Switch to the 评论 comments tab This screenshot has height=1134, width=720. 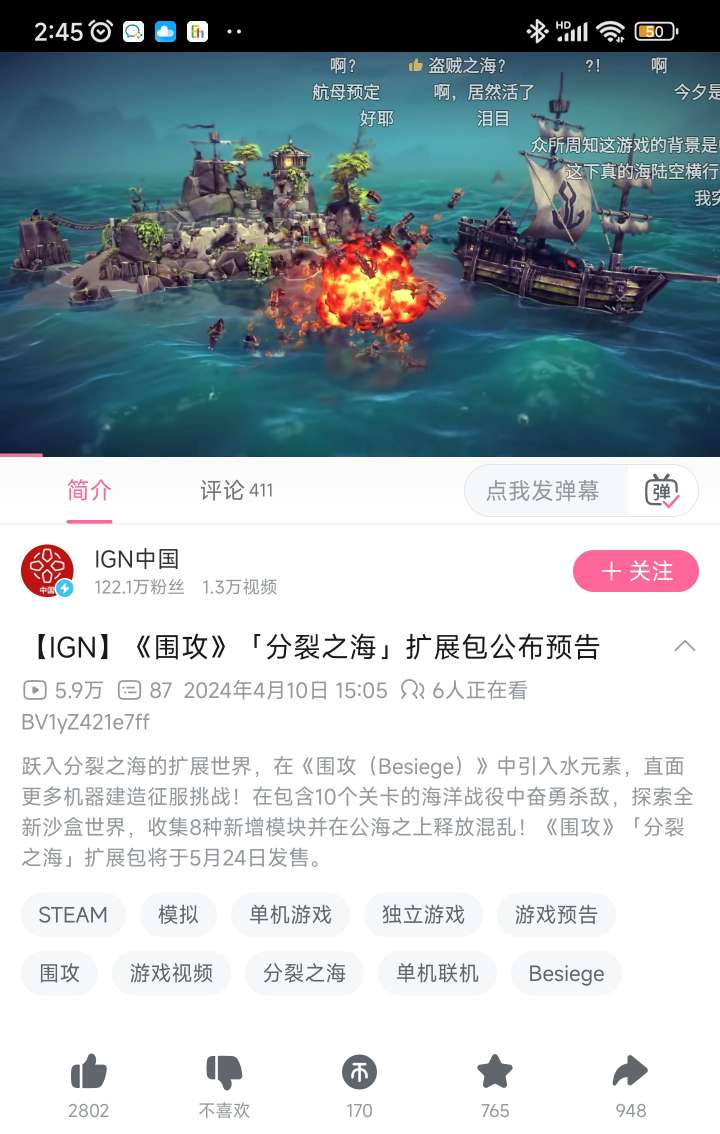coord(236,490)
